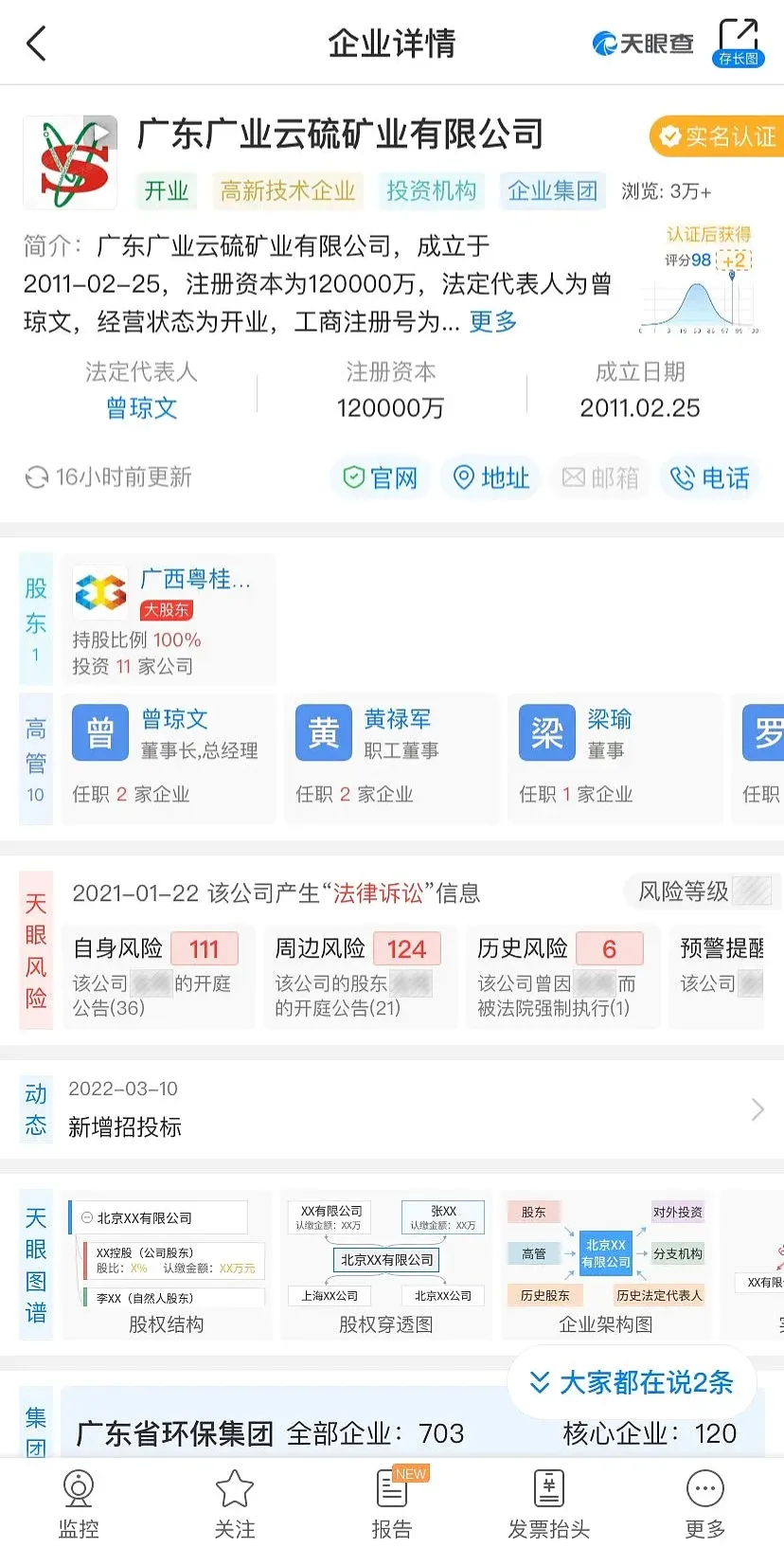Open the 股权穿透图 chart
The image size is (784, 1548).
coord(386,1265)
